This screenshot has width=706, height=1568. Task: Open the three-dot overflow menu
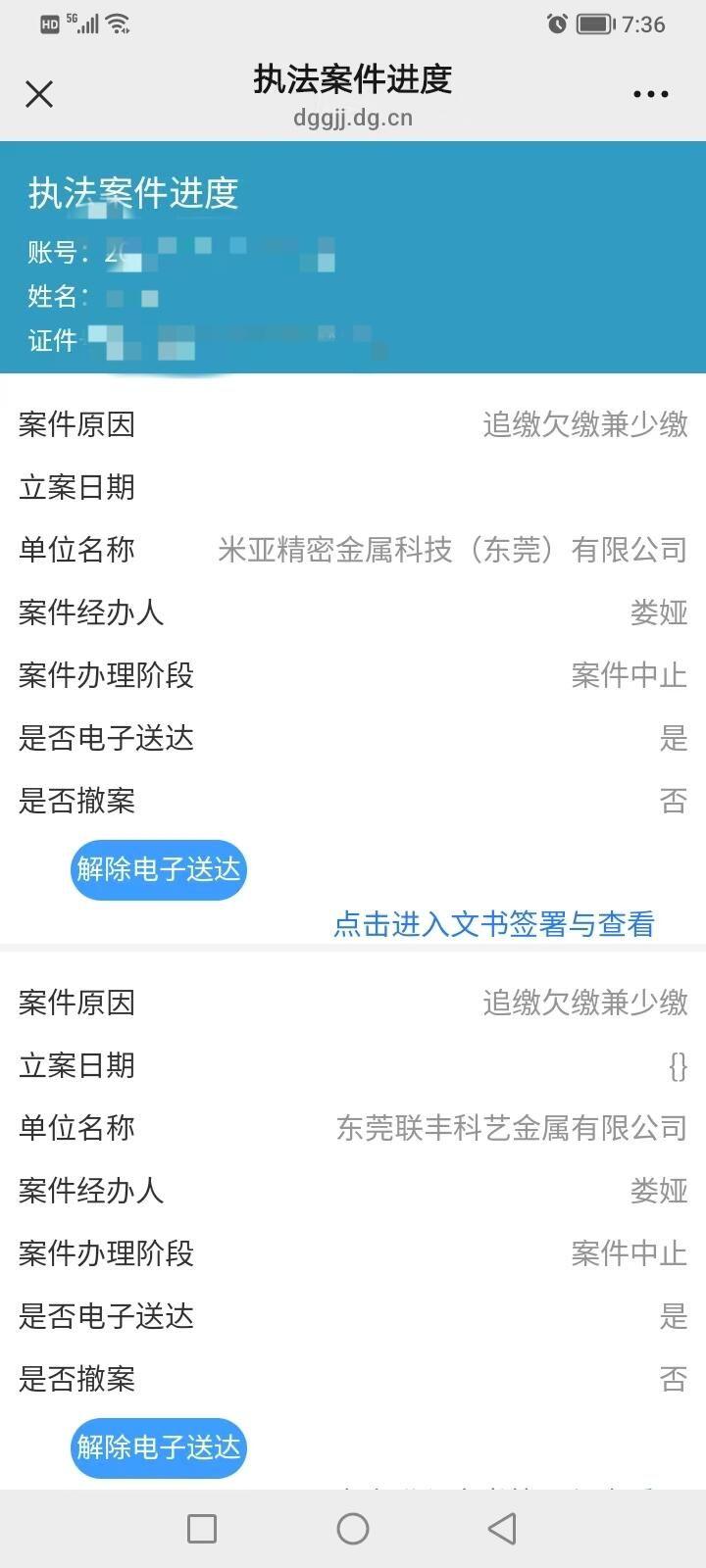(x=650, y=94)
